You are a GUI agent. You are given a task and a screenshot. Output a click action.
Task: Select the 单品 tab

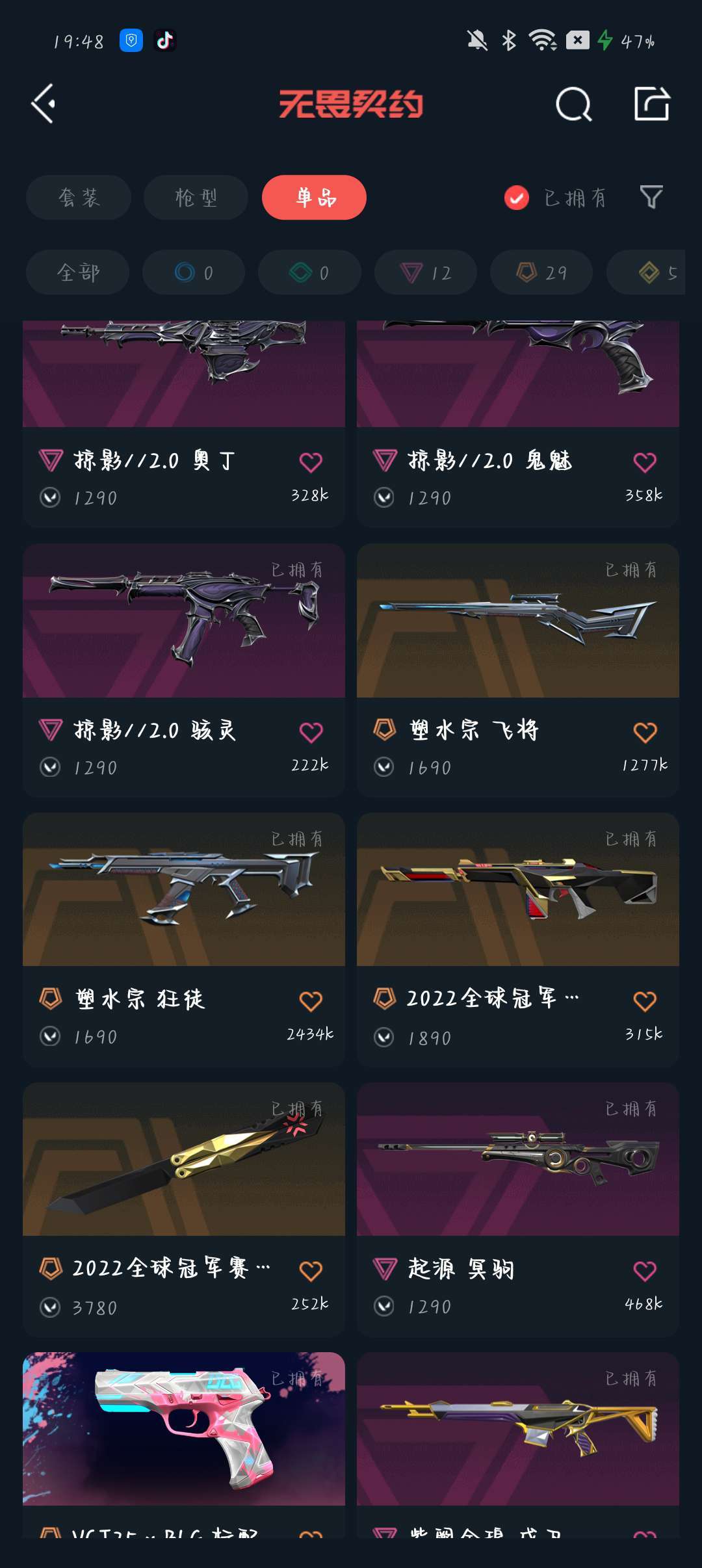(x=314, y=198)
